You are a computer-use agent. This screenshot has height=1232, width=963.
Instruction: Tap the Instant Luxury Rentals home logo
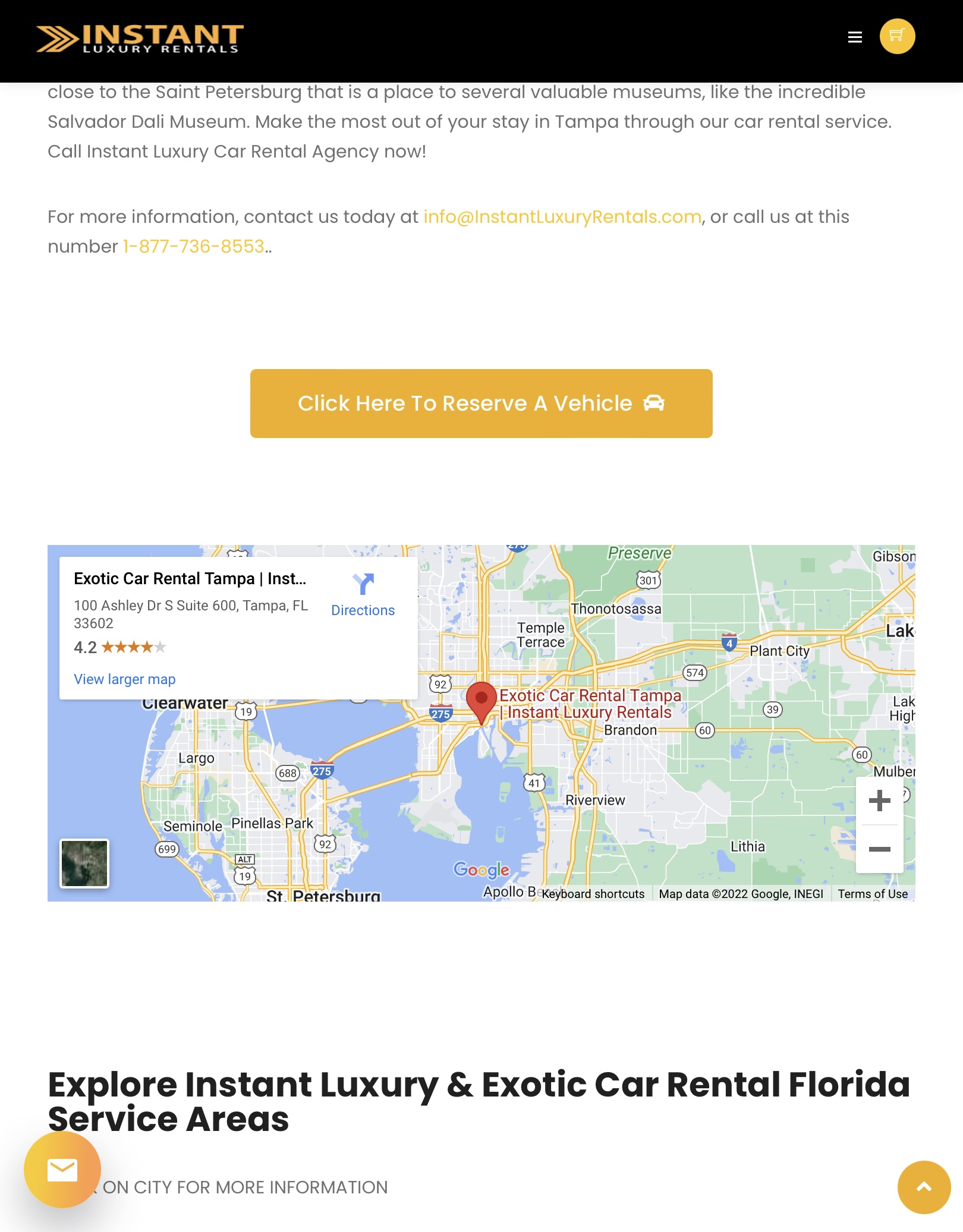pos(140,39)
